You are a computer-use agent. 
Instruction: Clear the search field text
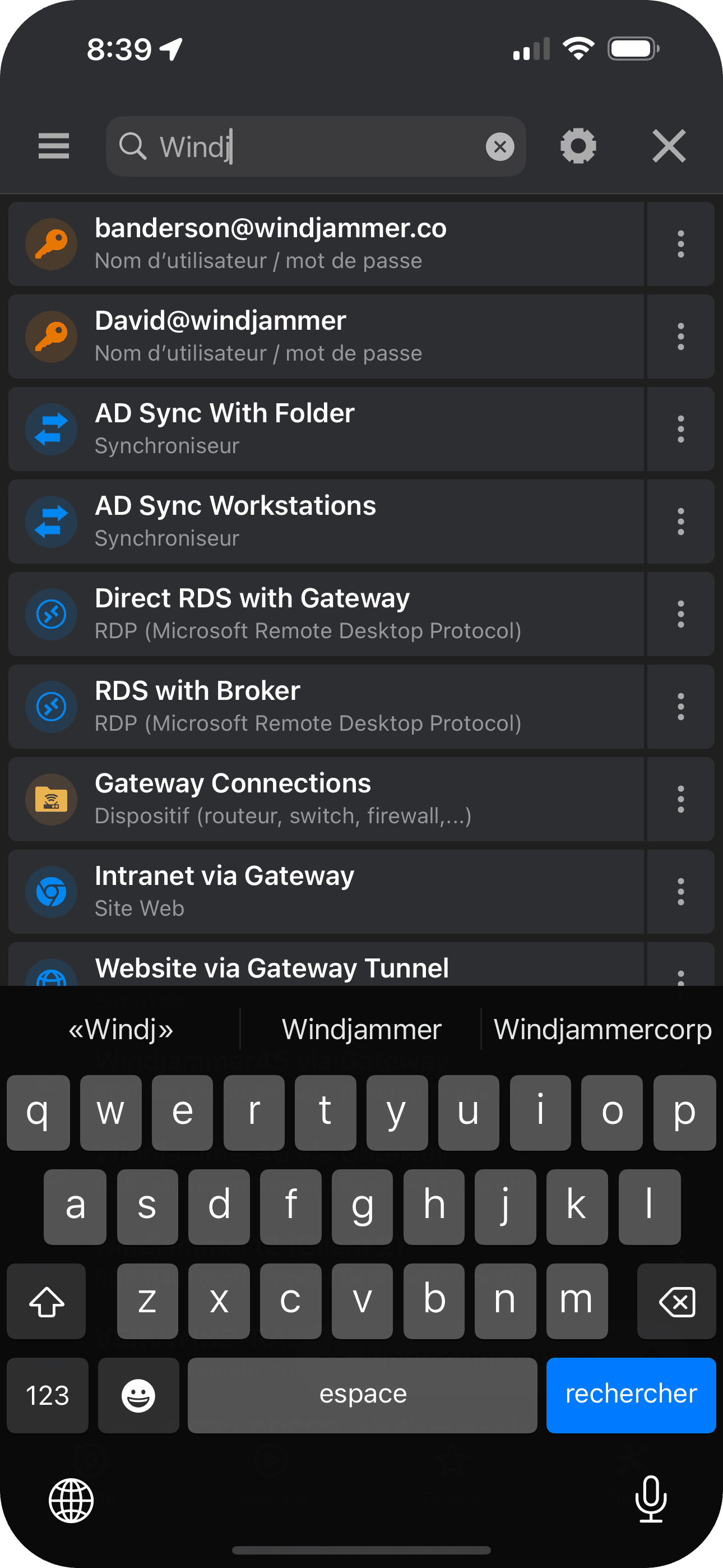[x=499, y=147]
